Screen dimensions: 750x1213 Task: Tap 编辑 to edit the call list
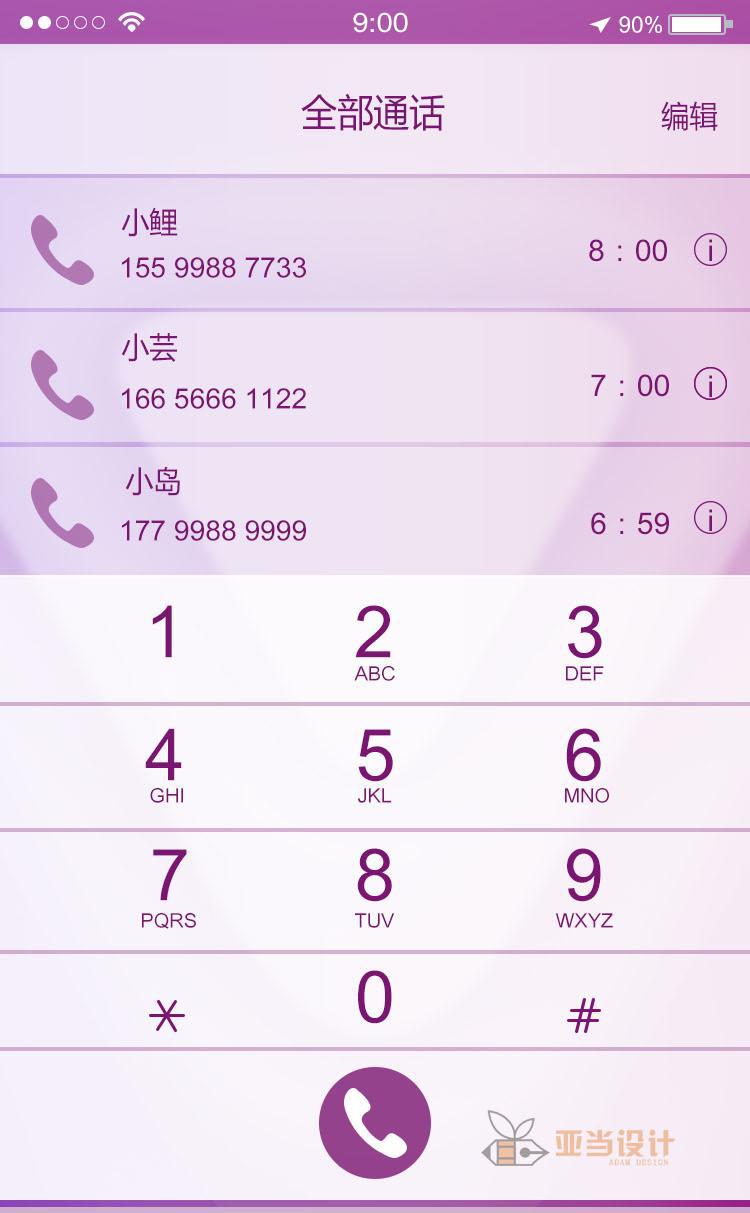click(689, 116)
